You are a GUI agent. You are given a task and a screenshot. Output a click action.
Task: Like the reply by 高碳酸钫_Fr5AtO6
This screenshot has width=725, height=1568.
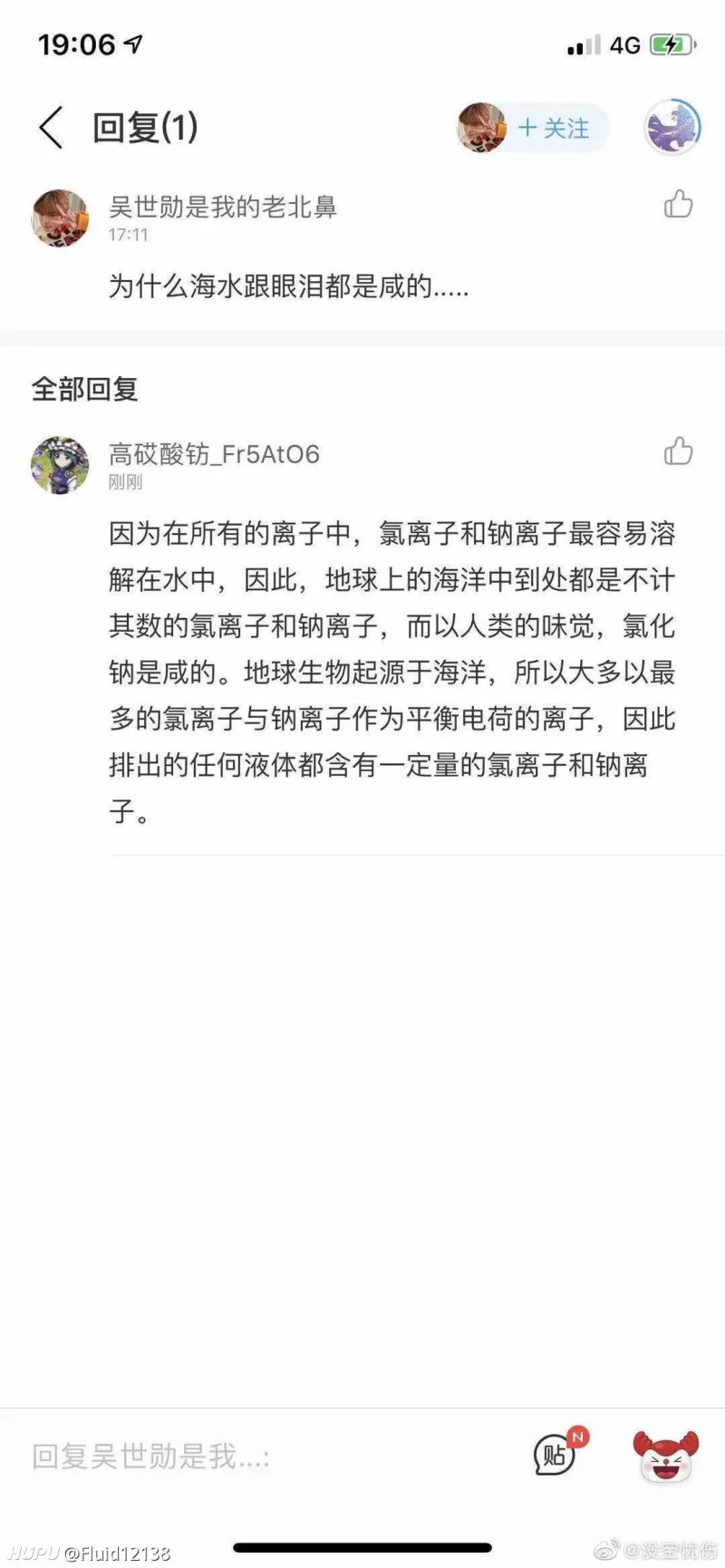click(x=678, y=450)
